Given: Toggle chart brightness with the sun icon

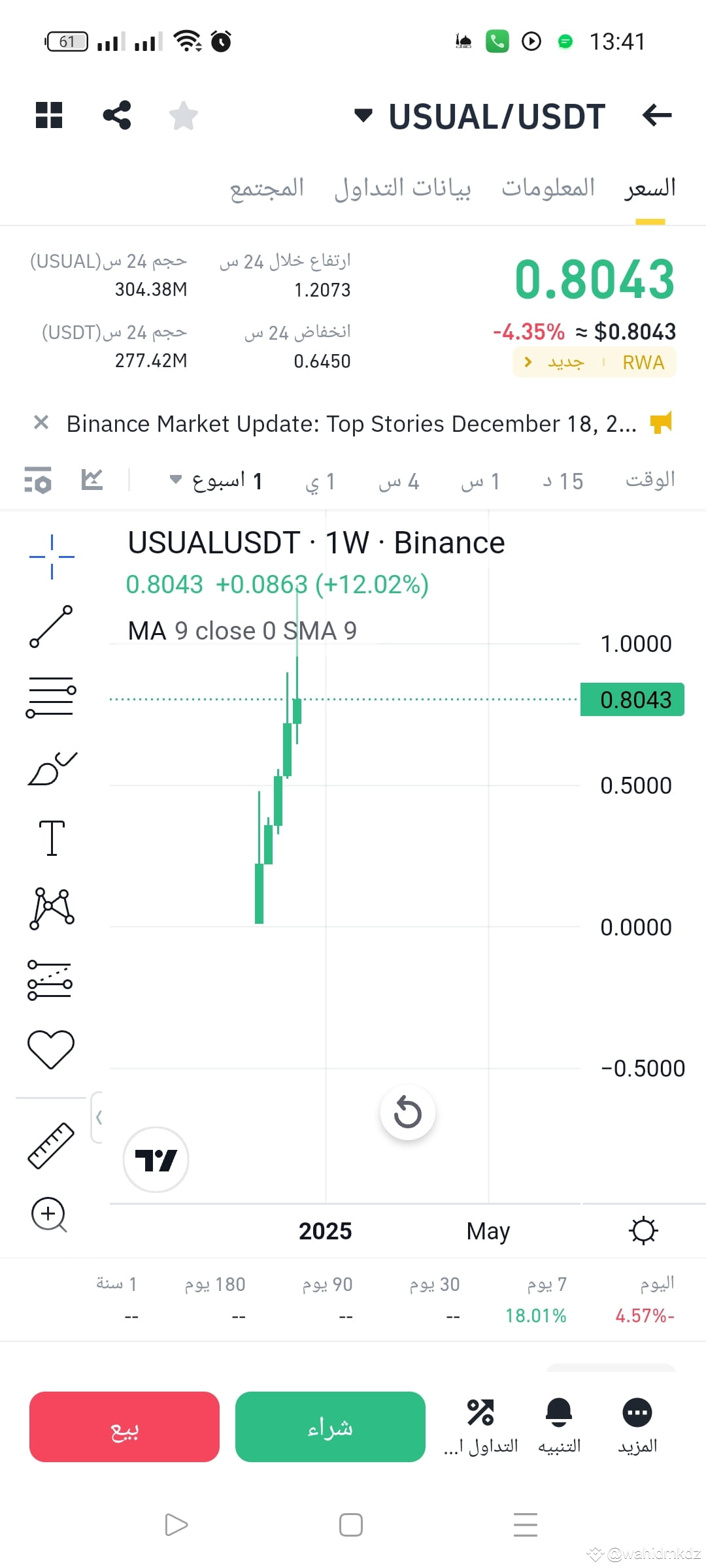Looking at the screenshot, I should (x=644, y=1229).
